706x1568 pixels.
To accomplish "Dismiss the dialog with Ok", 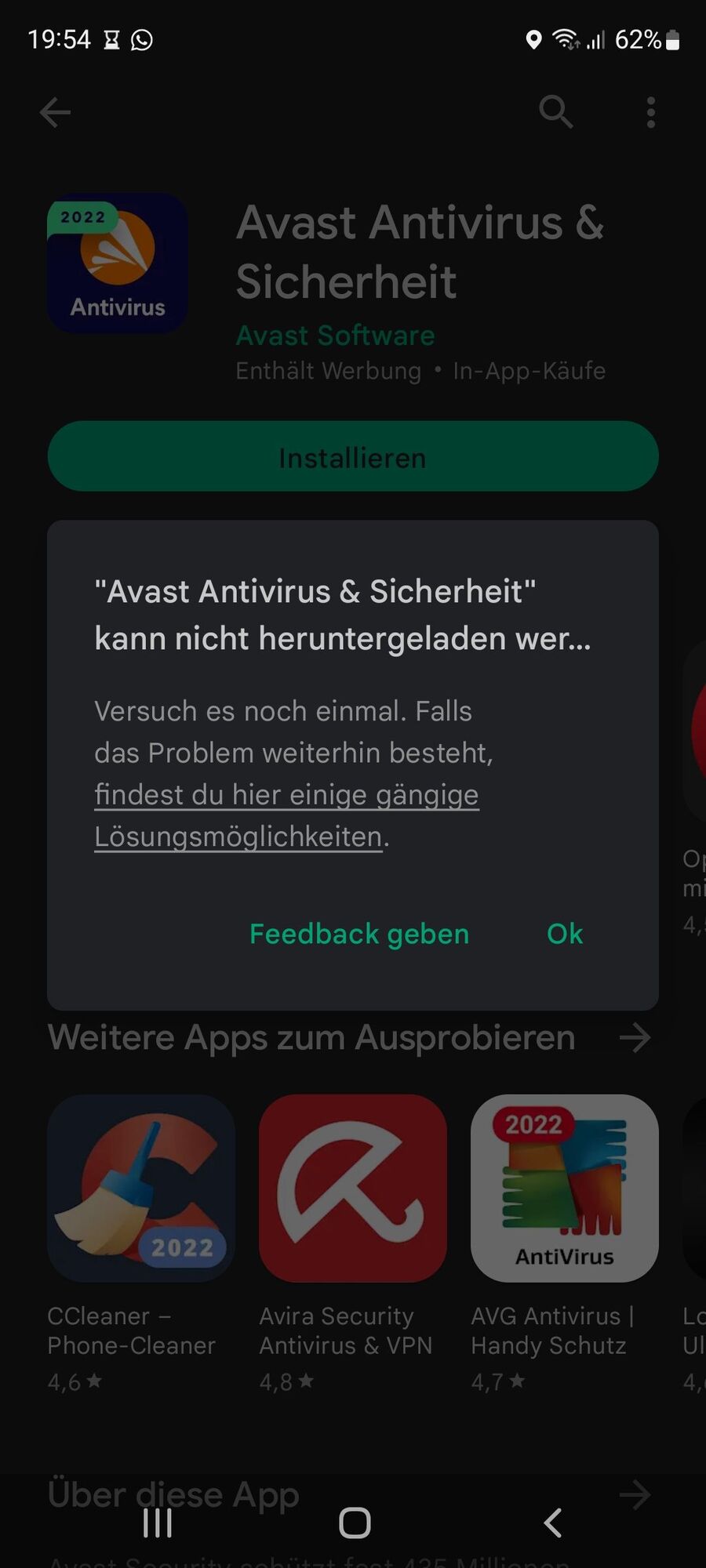I will (564, 934).
